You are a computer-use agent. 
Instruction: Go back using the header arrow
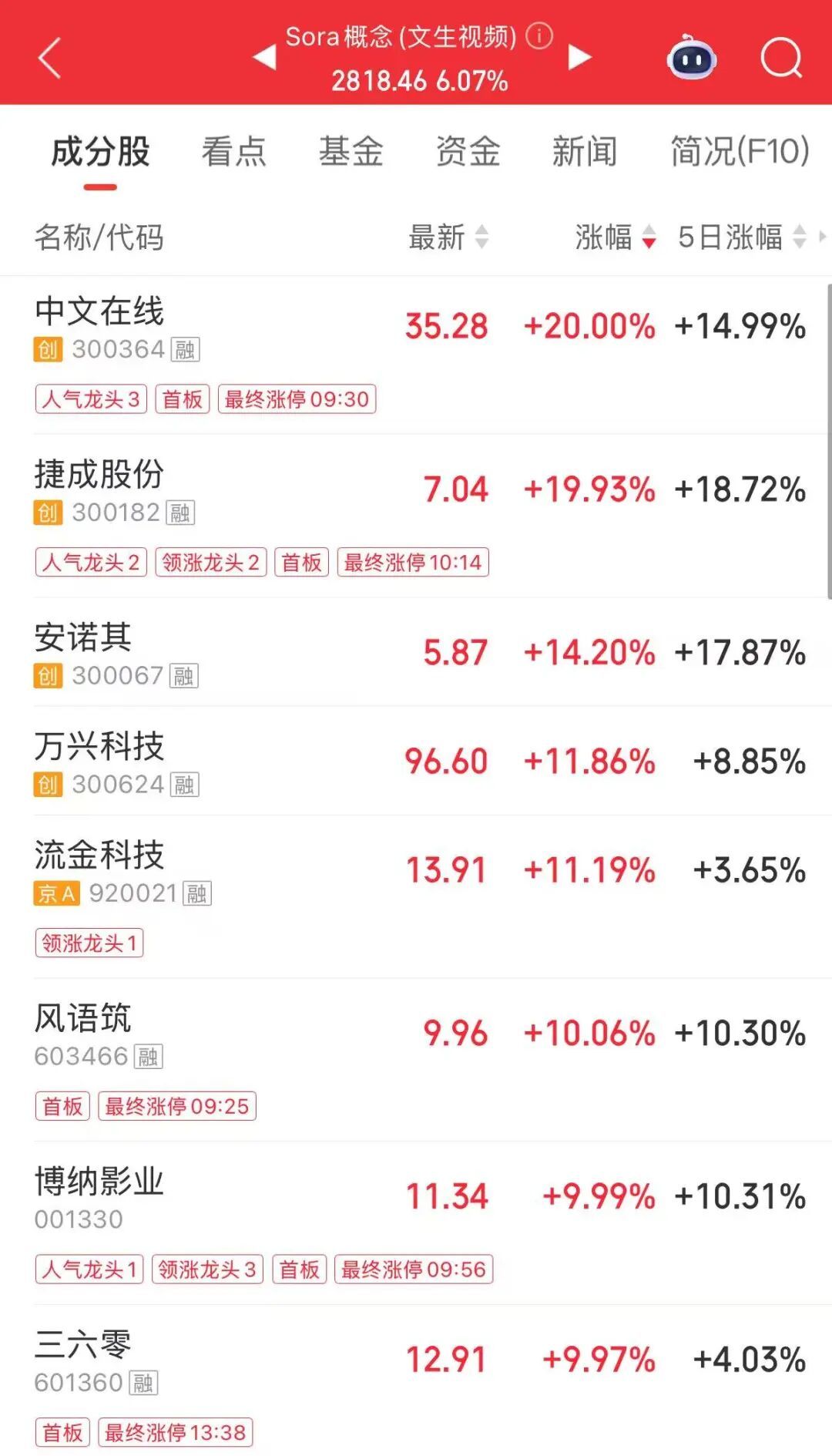49,59
